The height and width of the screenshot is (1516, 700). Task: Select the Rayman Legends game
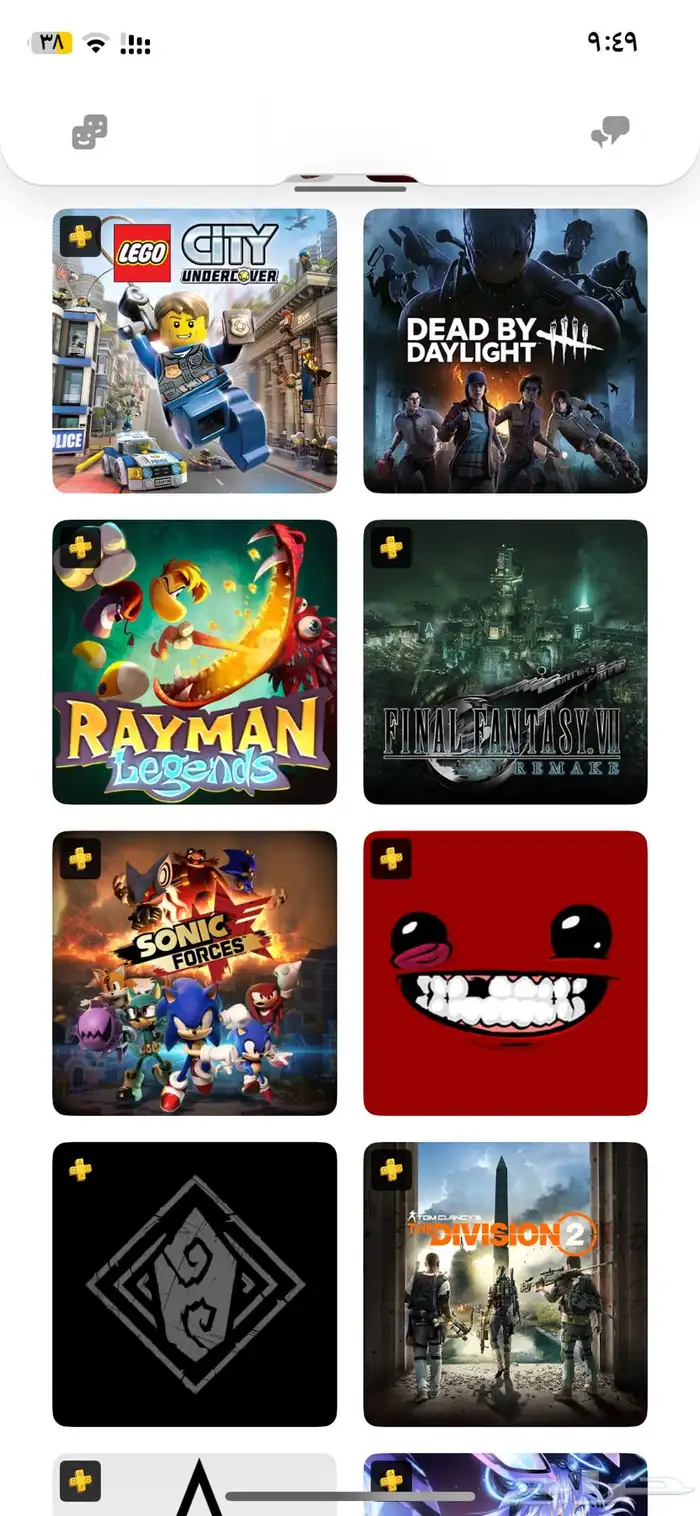[x=194, y=661]
